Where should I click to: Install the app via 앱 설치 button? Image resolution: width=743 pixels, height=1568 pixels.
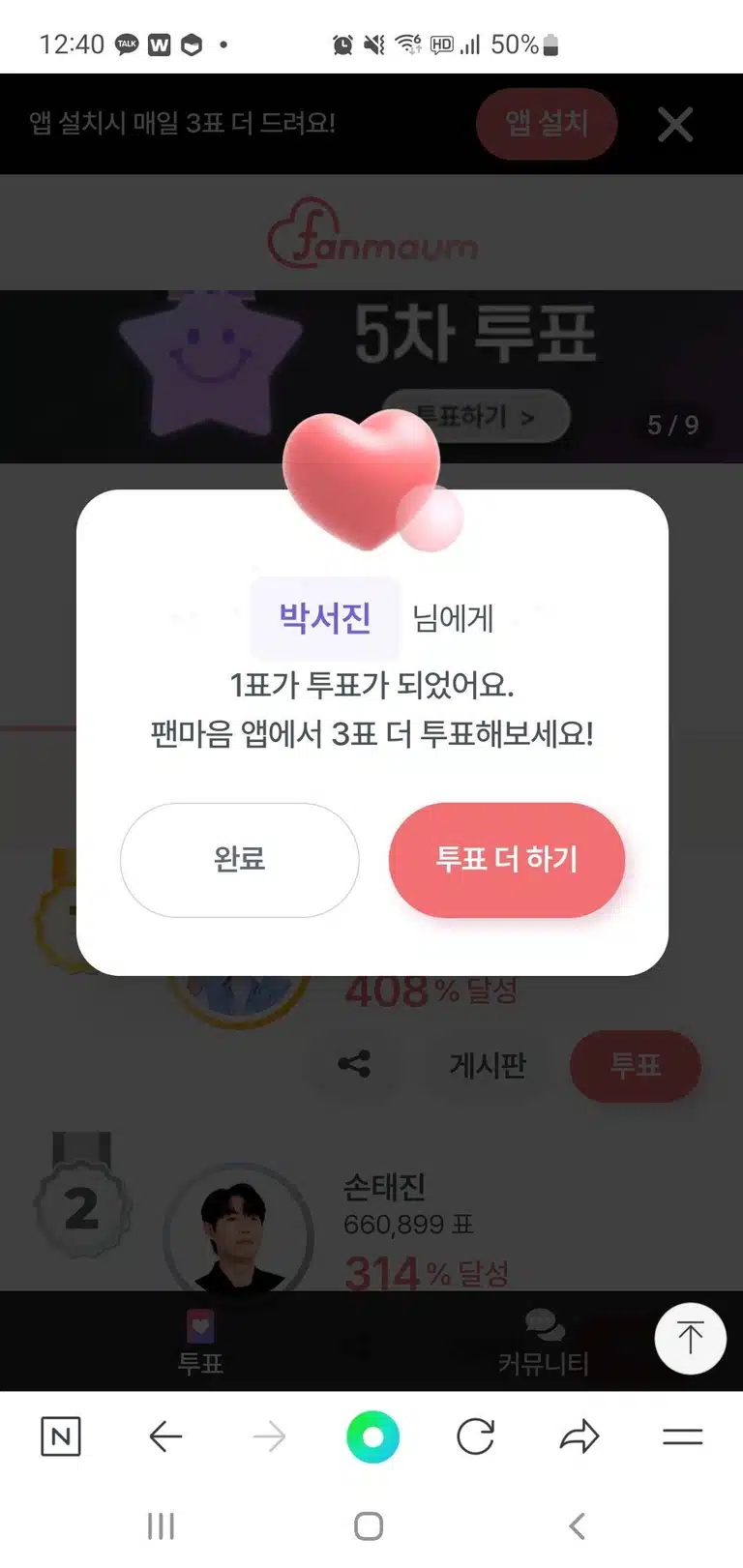point(547,124)
